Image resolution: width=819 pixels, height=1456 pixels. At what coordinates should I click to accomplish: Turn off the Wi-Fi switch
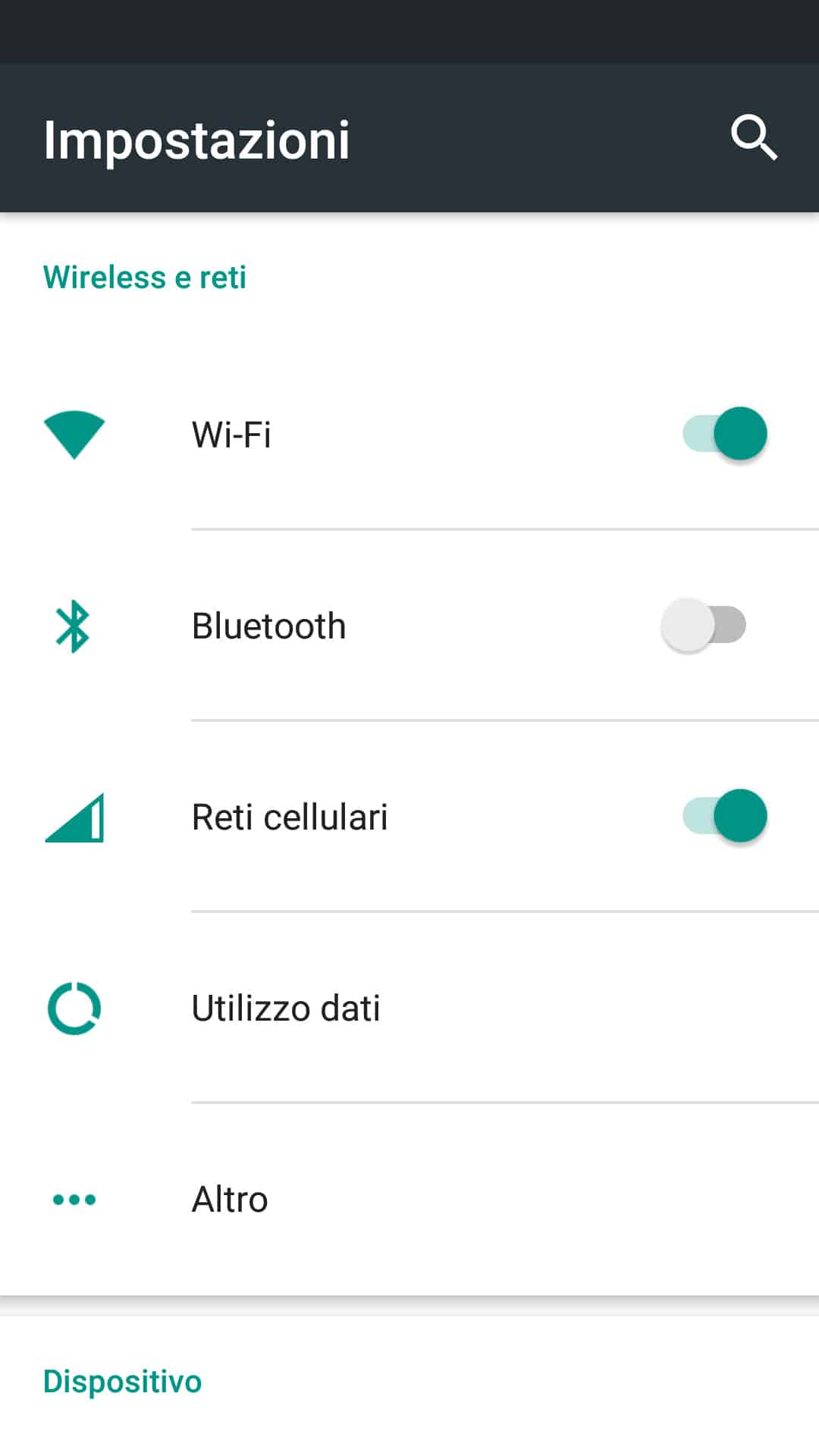click(x=724, y=435)
